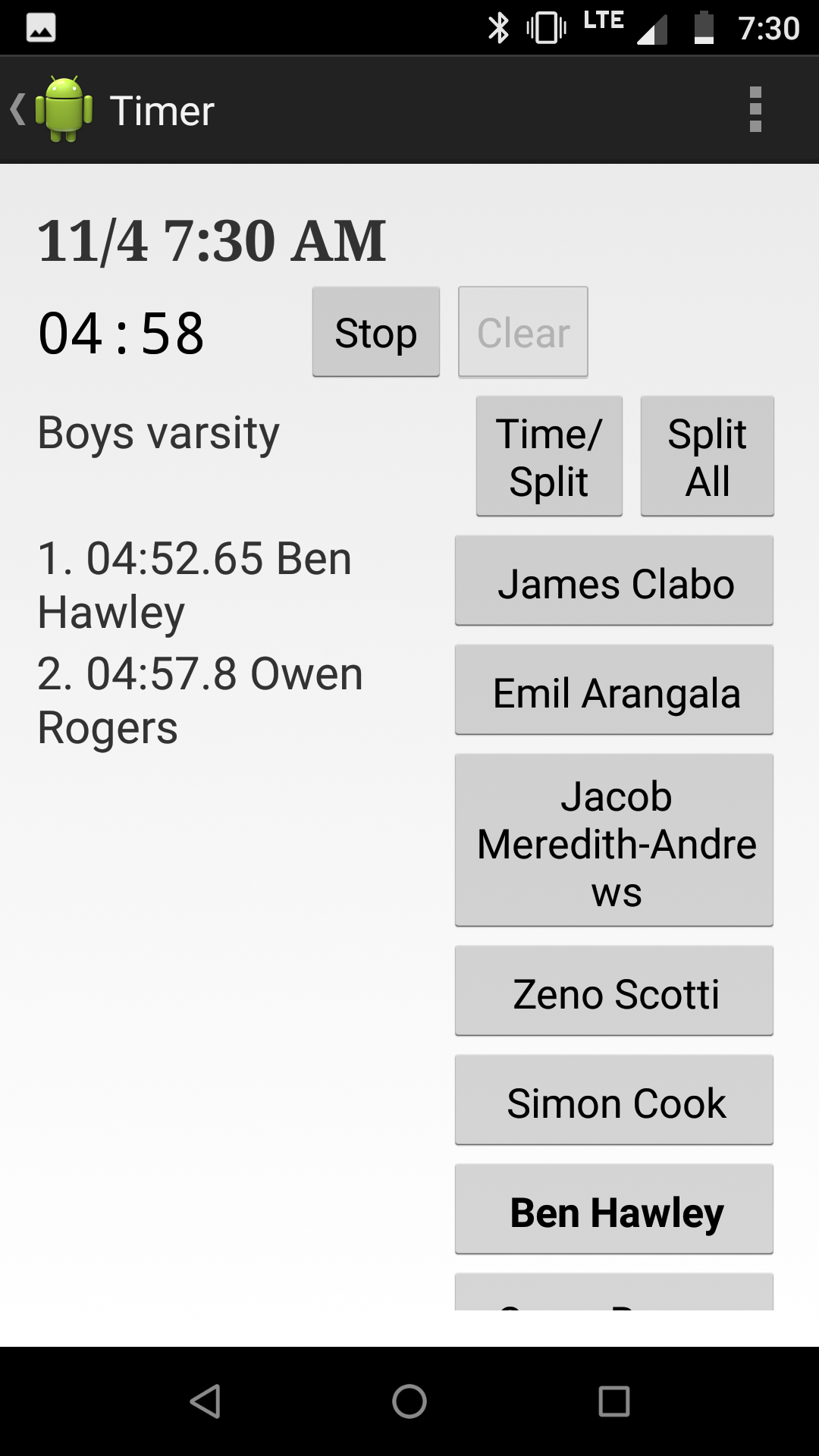Record a time for Emil Arangala
The image size is (819, 1456).
click(614, 690)
